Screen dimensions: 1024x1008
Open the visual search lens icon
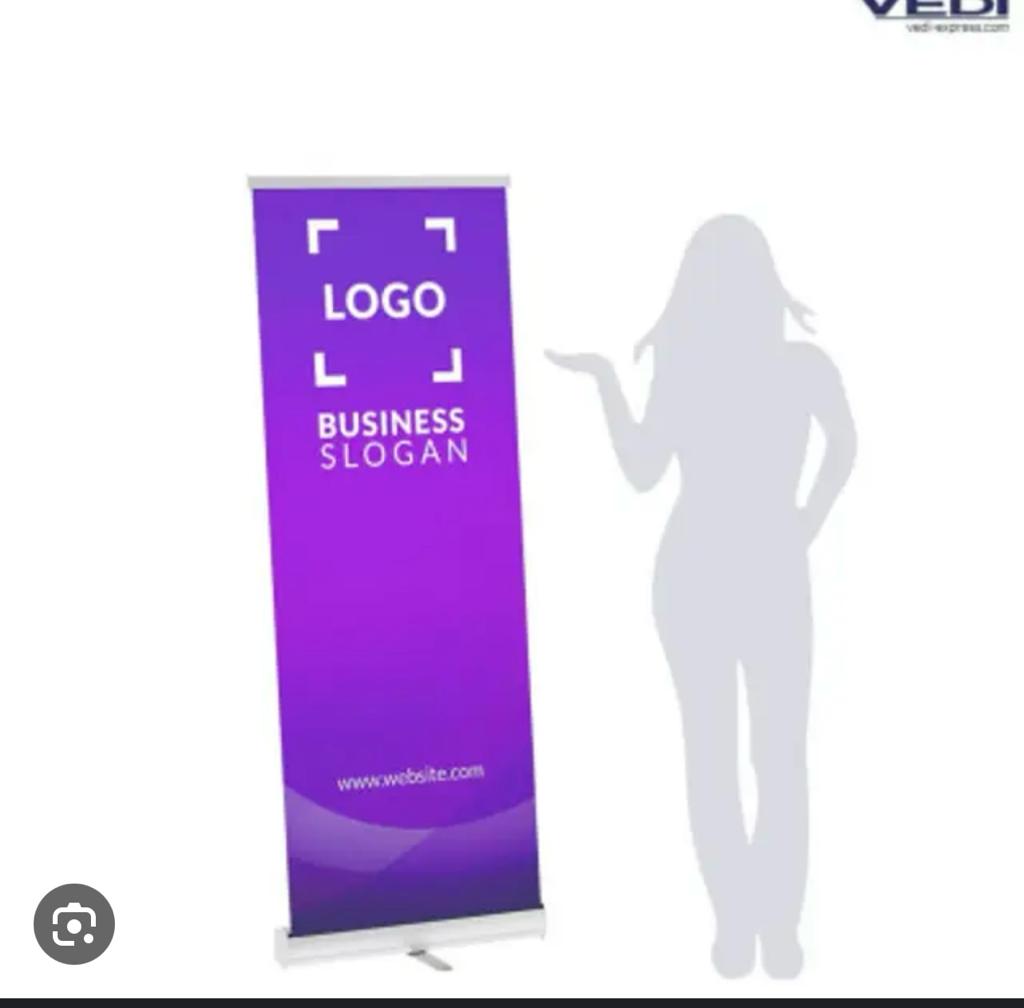74,924
